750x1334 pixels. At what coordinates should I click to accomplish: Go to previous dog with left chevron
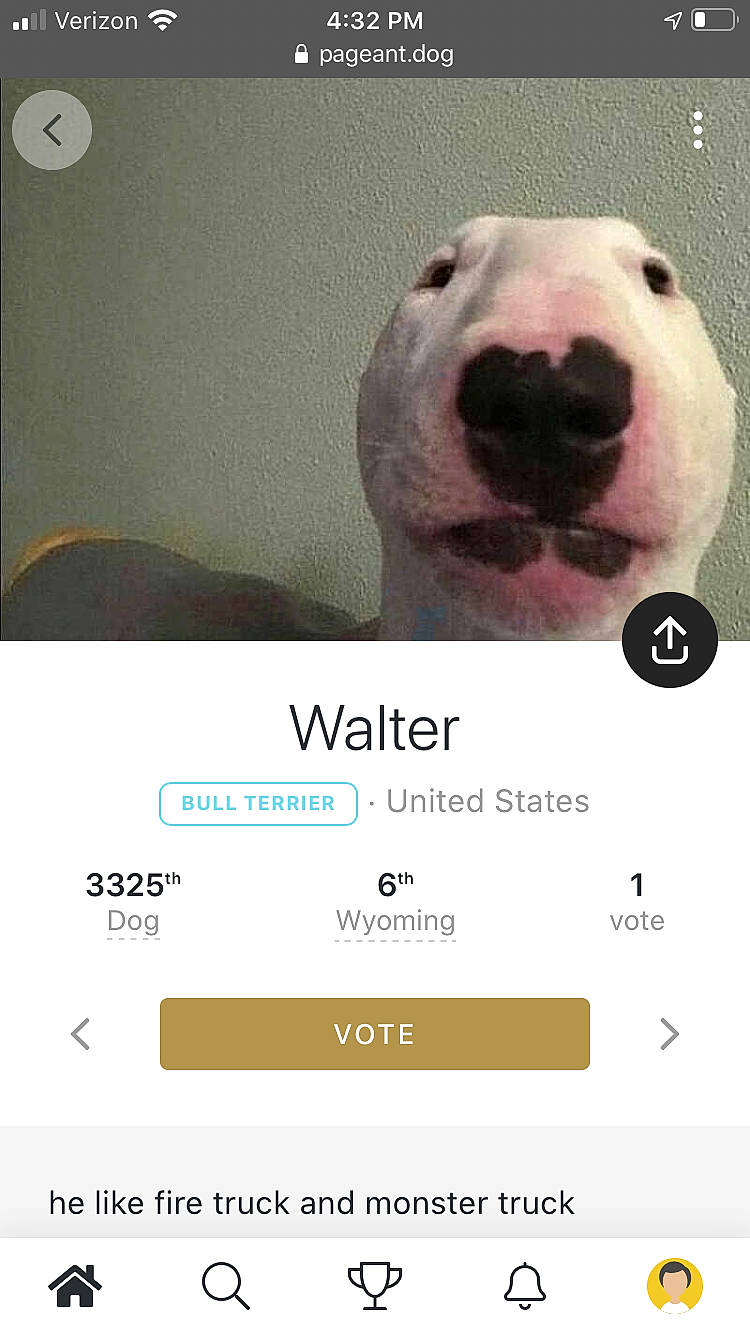click(x=81, y=1034)
